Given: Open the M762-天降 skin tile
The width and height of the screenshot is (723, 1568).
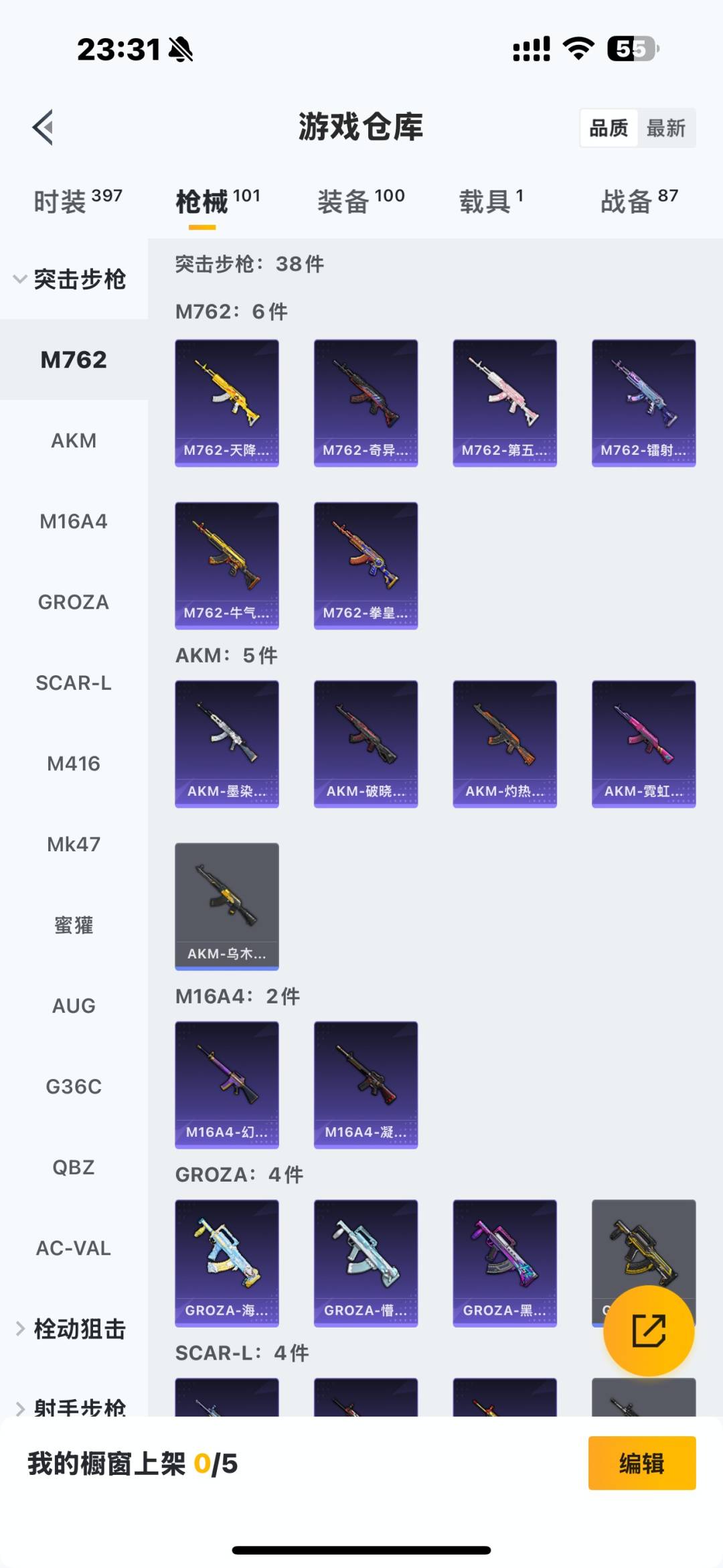Looking at the screenshot, I should pyautogui.click(x=227, y=403).
